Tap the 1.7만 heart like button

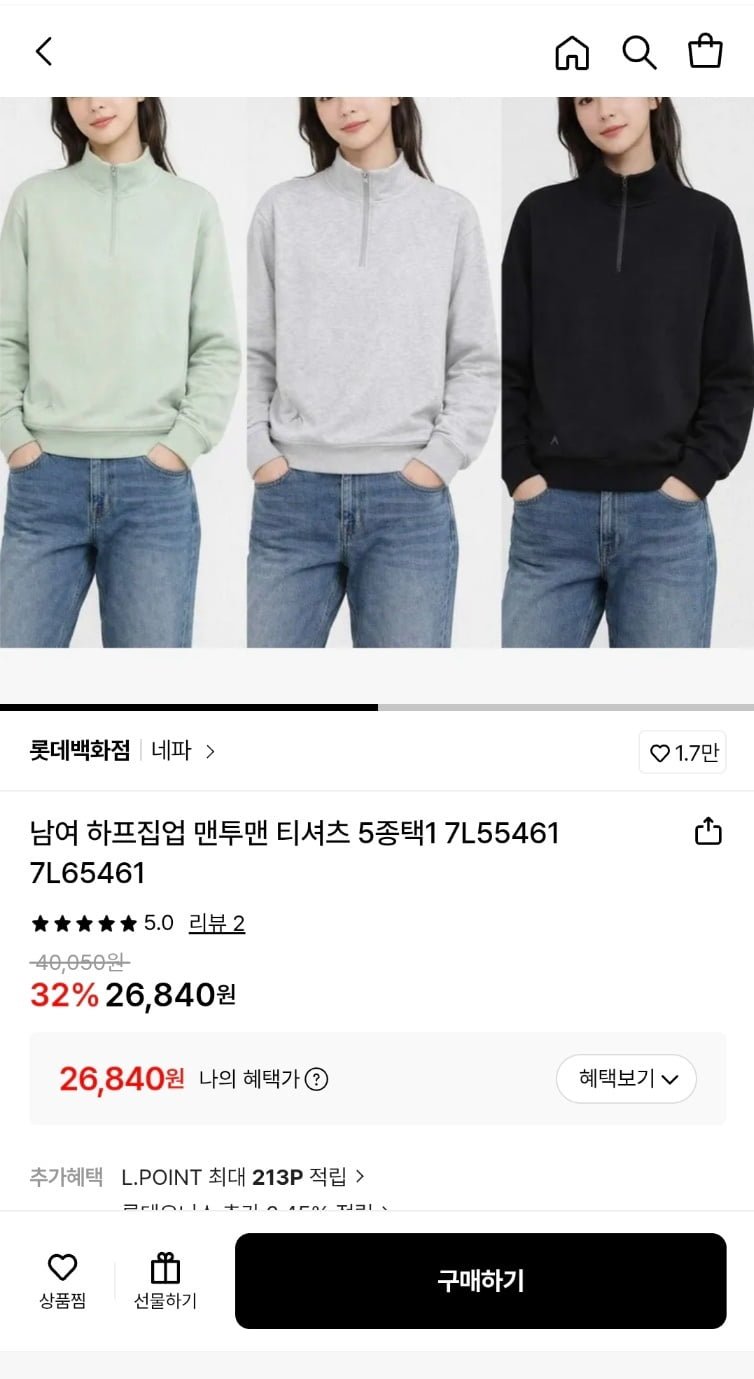683,753
